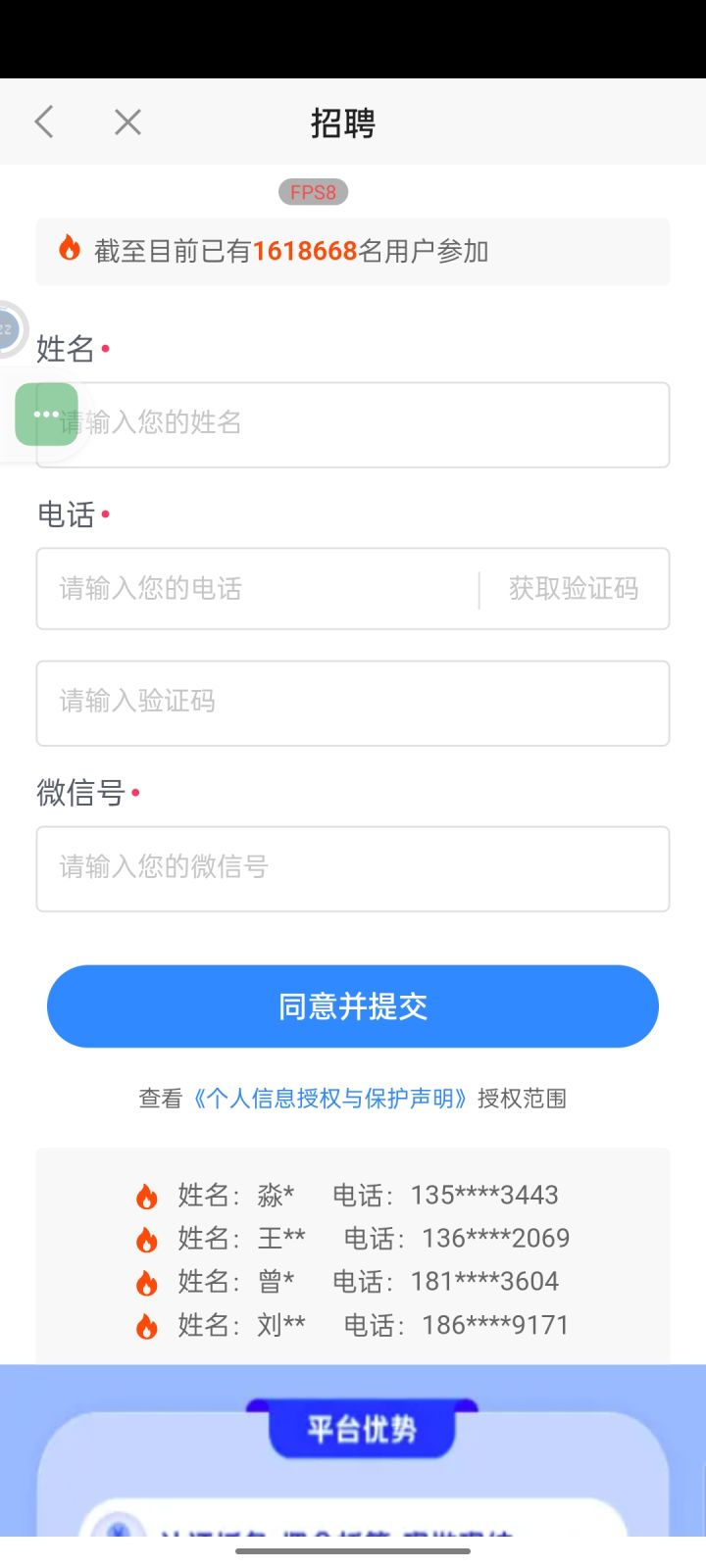706x1568 pixels.
Task: Submit the form via 同意并提交
Action: [x=353, y=1005]
